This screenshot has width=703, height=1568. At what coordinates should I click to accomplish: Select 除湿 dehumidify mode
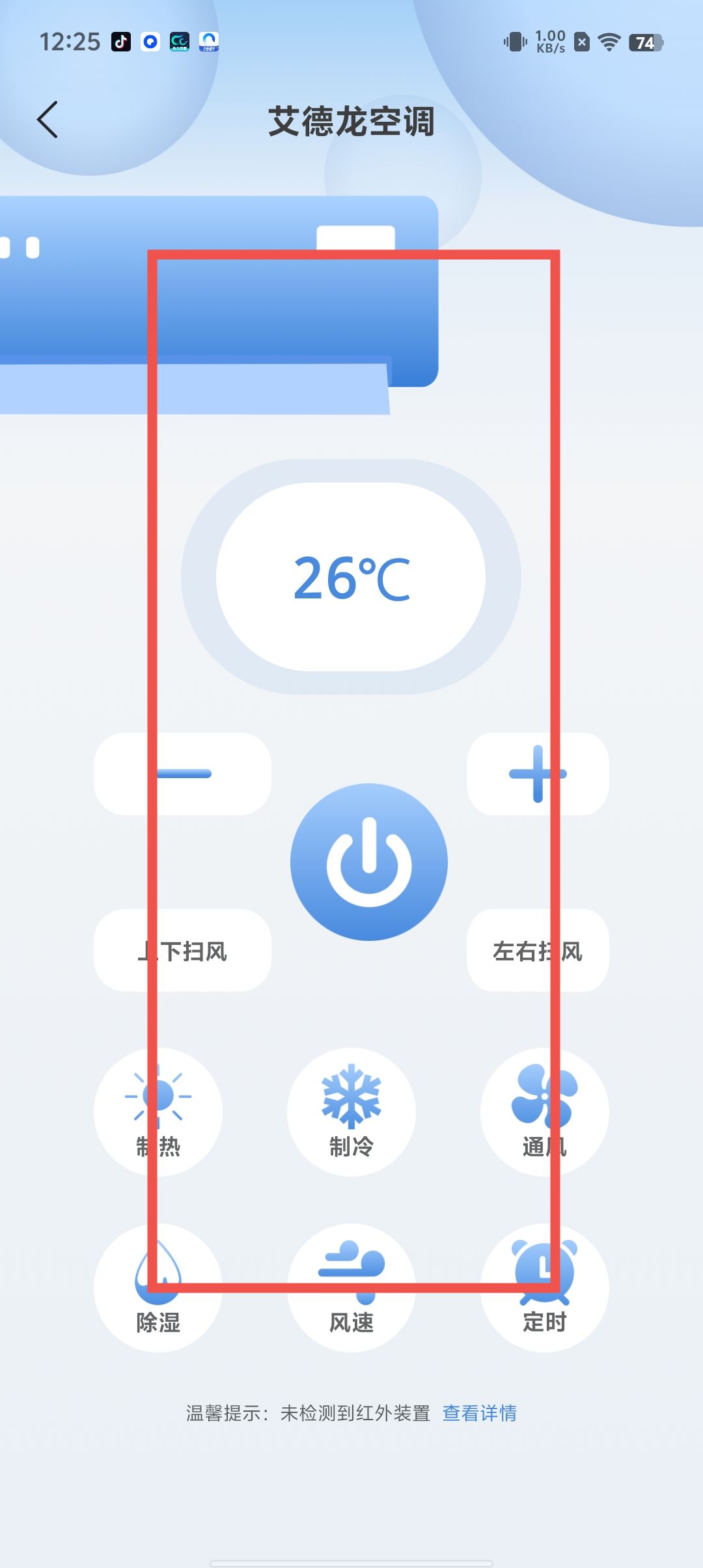(158, 1288)
